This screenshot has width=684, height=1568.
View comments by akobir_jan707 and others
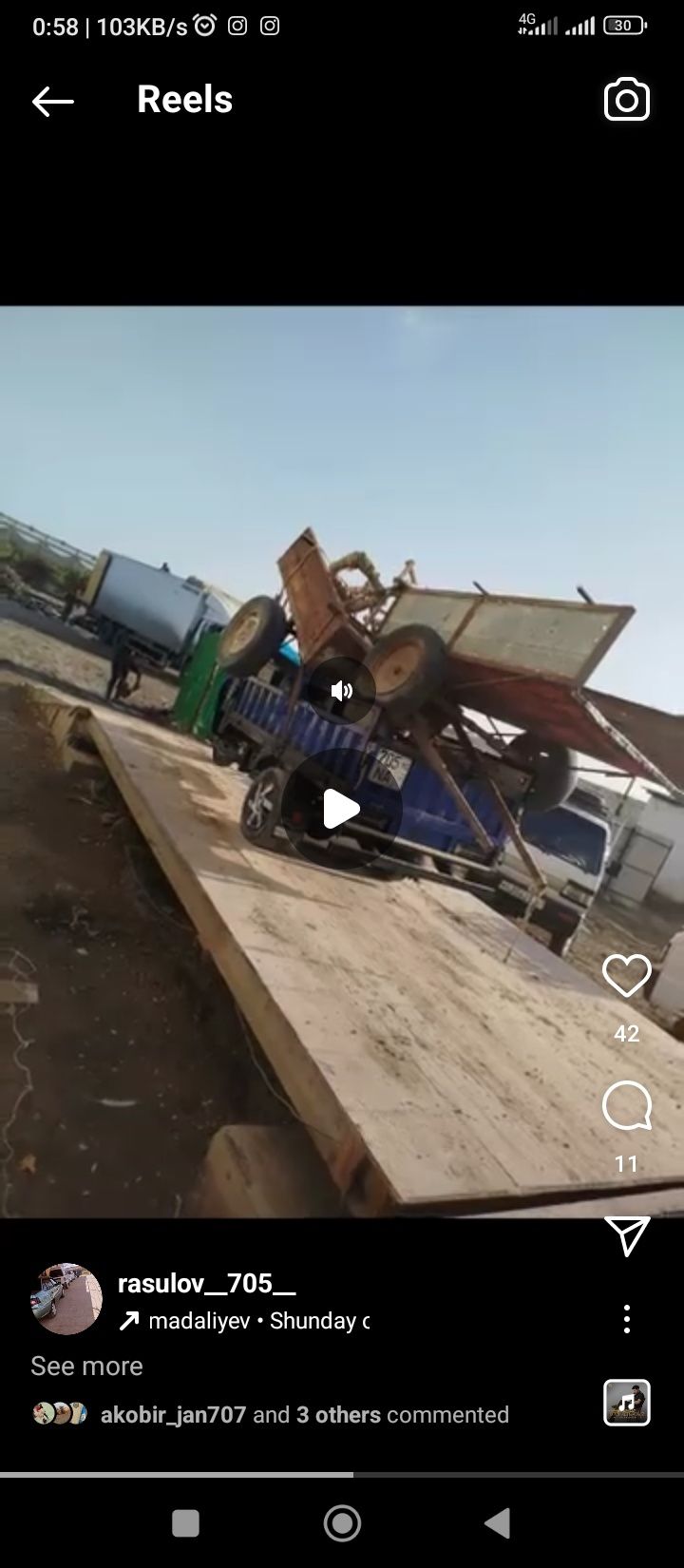pos(304,1415)
